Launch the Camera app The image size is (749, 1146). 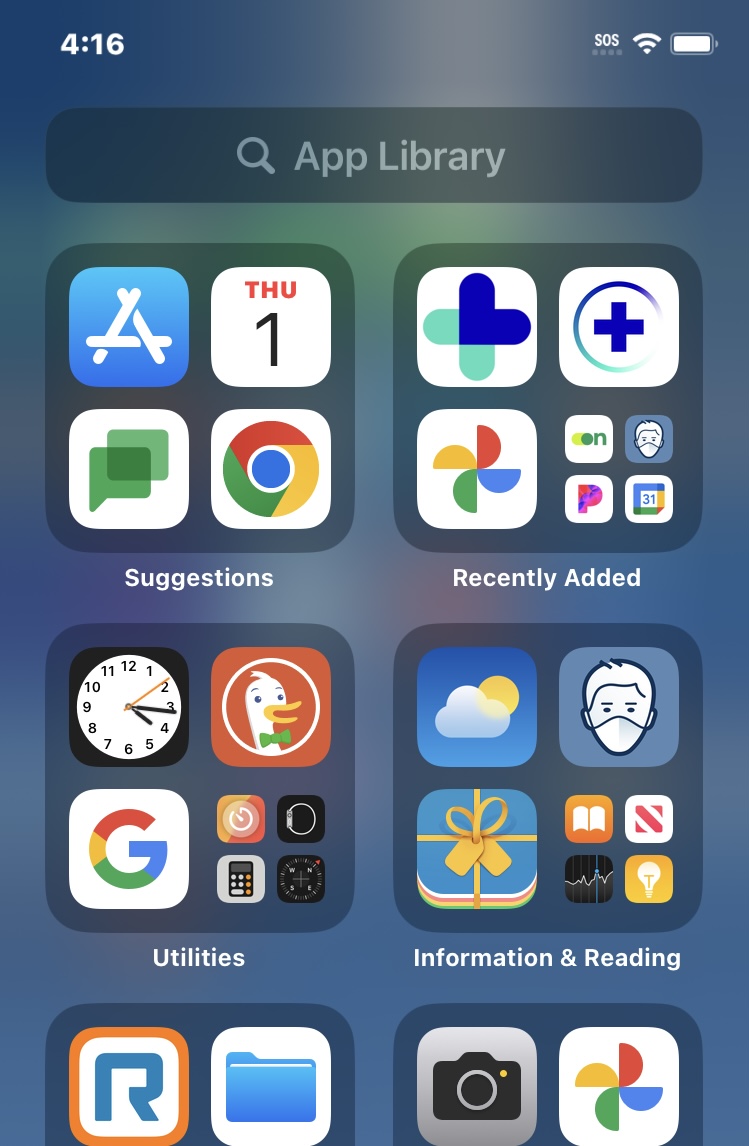477,1086
